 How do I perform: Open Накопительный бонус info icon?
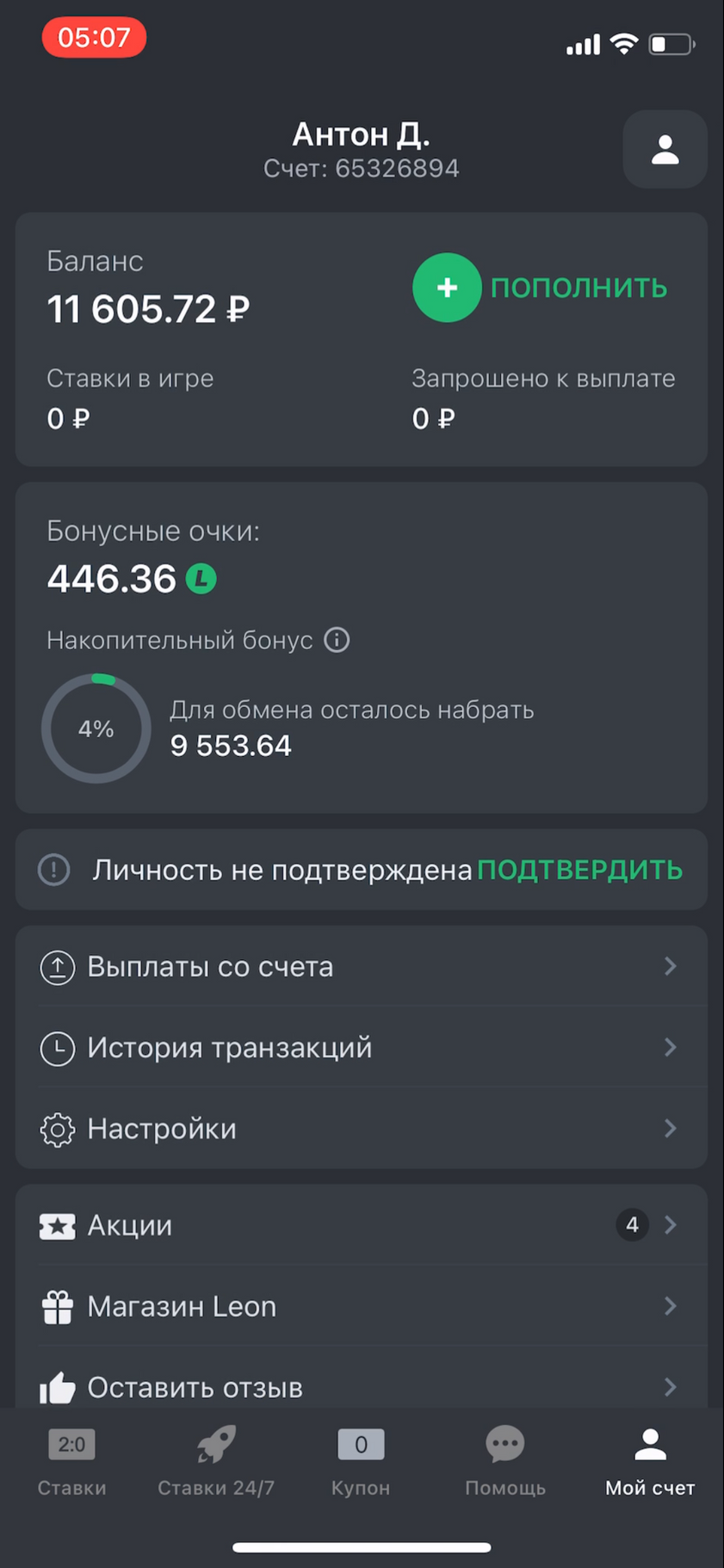337,640
